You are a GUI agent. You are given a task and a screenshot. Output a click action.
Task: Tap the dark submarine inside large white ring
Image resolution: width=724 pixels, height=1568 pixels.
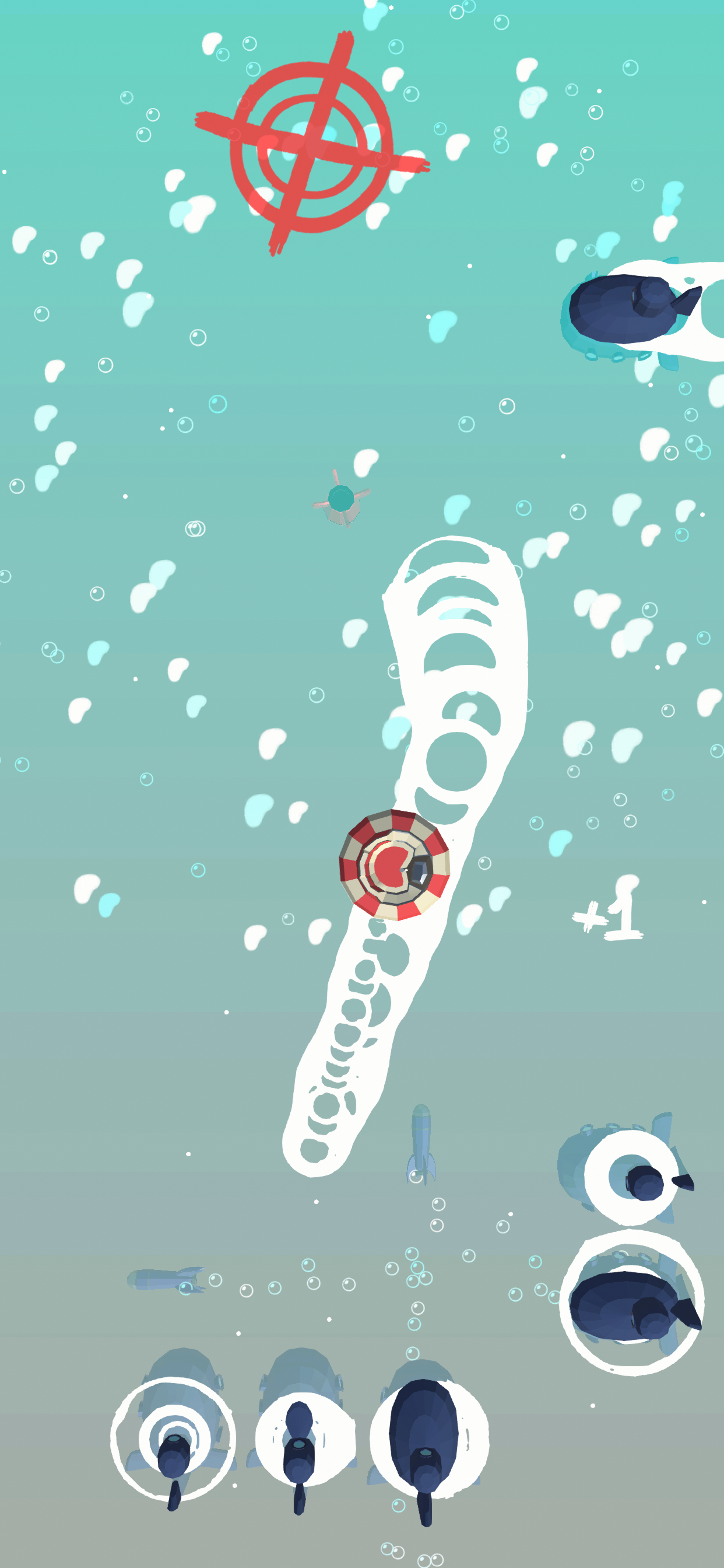(x=631, y=1304)
